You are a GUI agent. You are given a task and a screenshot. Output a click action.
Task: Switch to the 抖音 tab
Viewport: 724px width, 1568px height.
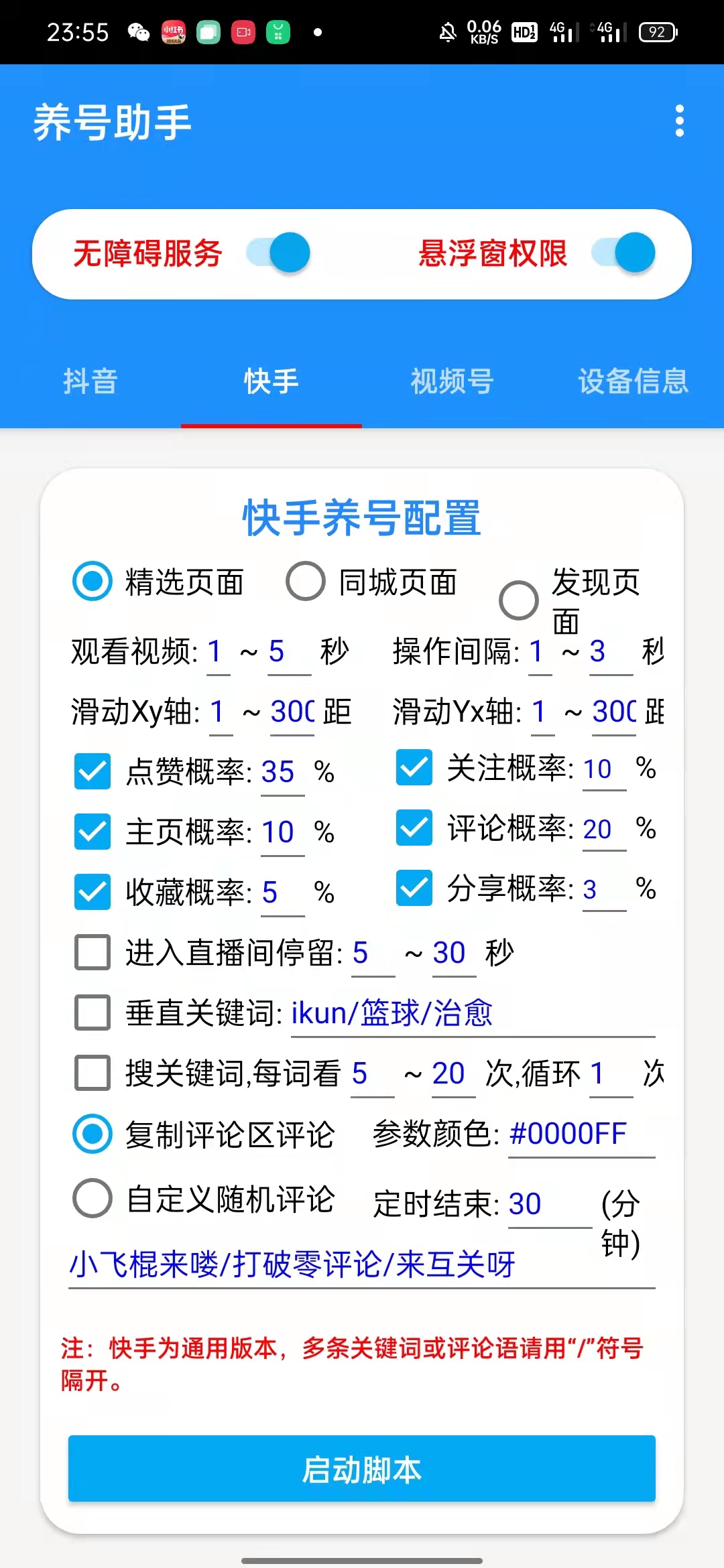pyautogui.click(x=91, y=381)
